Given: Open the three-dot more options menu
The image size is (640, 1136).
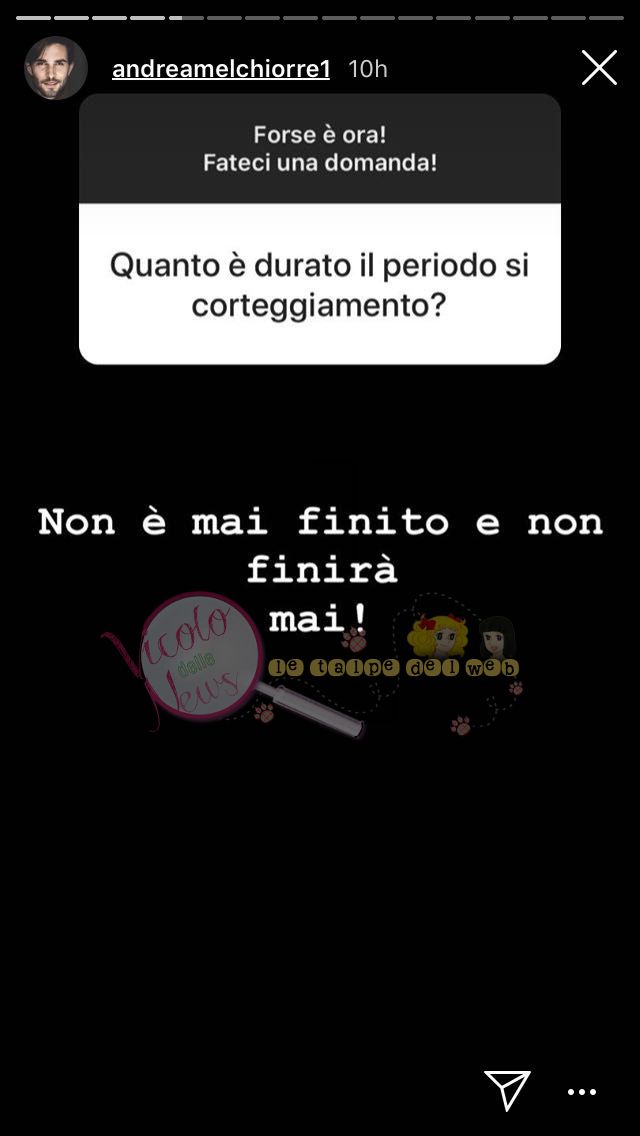Looking at the screenshot, I should 582,1092.
